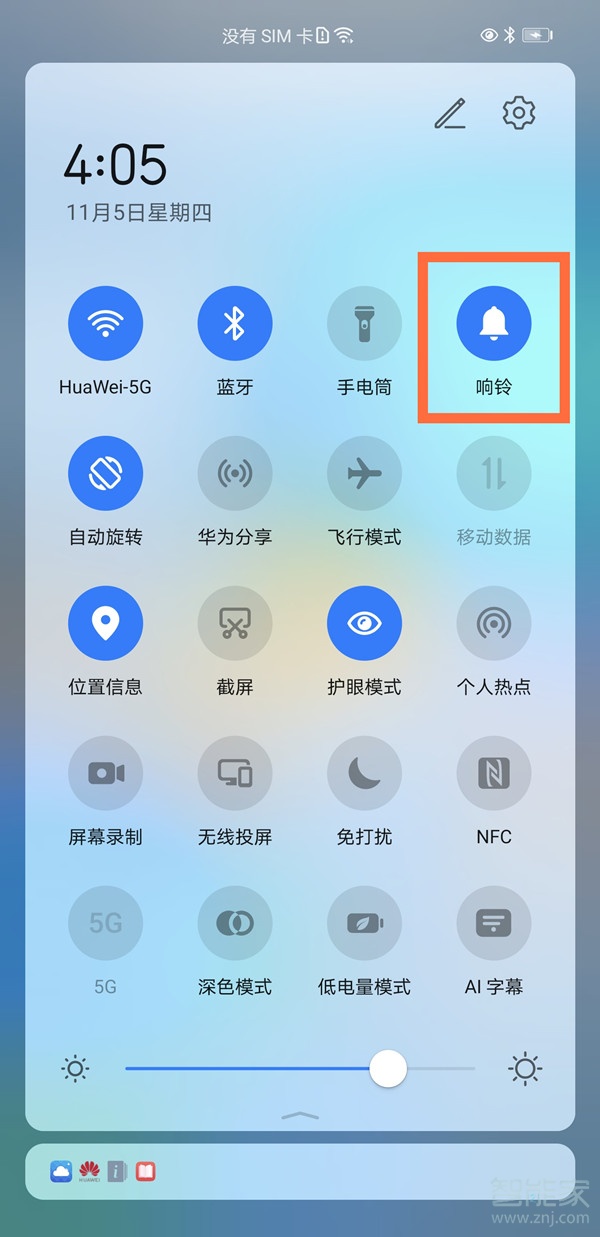Disable auto-rotate (自动旋转)
The height and width of the screenshot is (1237, 600).
pos(105,473)
